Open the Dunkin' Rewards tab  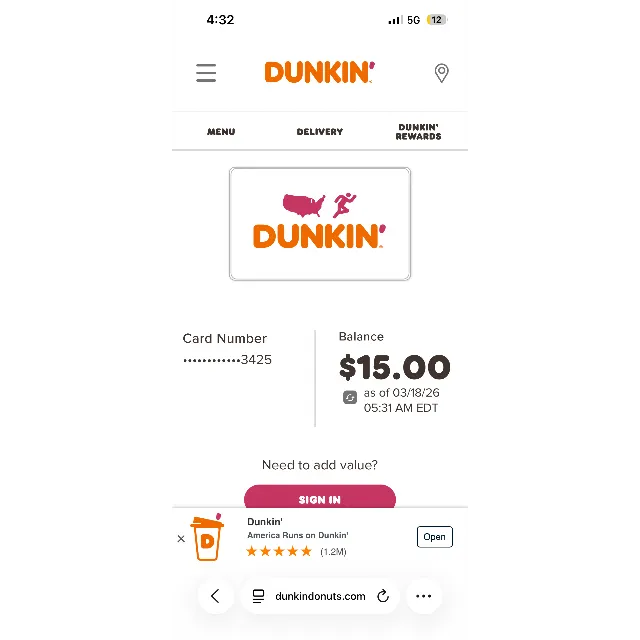(x=418, y=132)
